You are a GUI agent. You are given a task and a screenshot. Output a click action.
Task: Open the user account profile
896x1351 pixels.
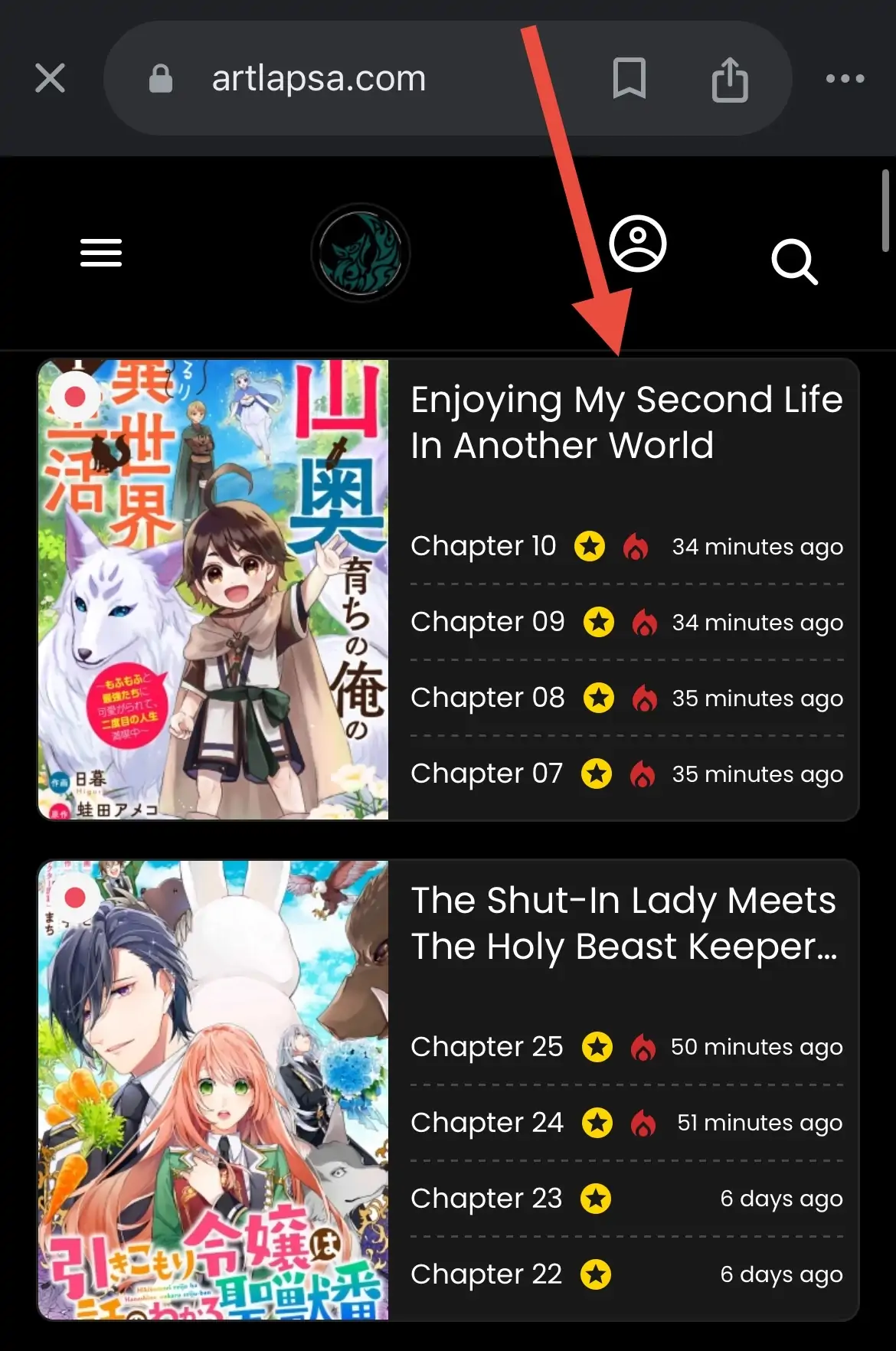click(637, 244)
